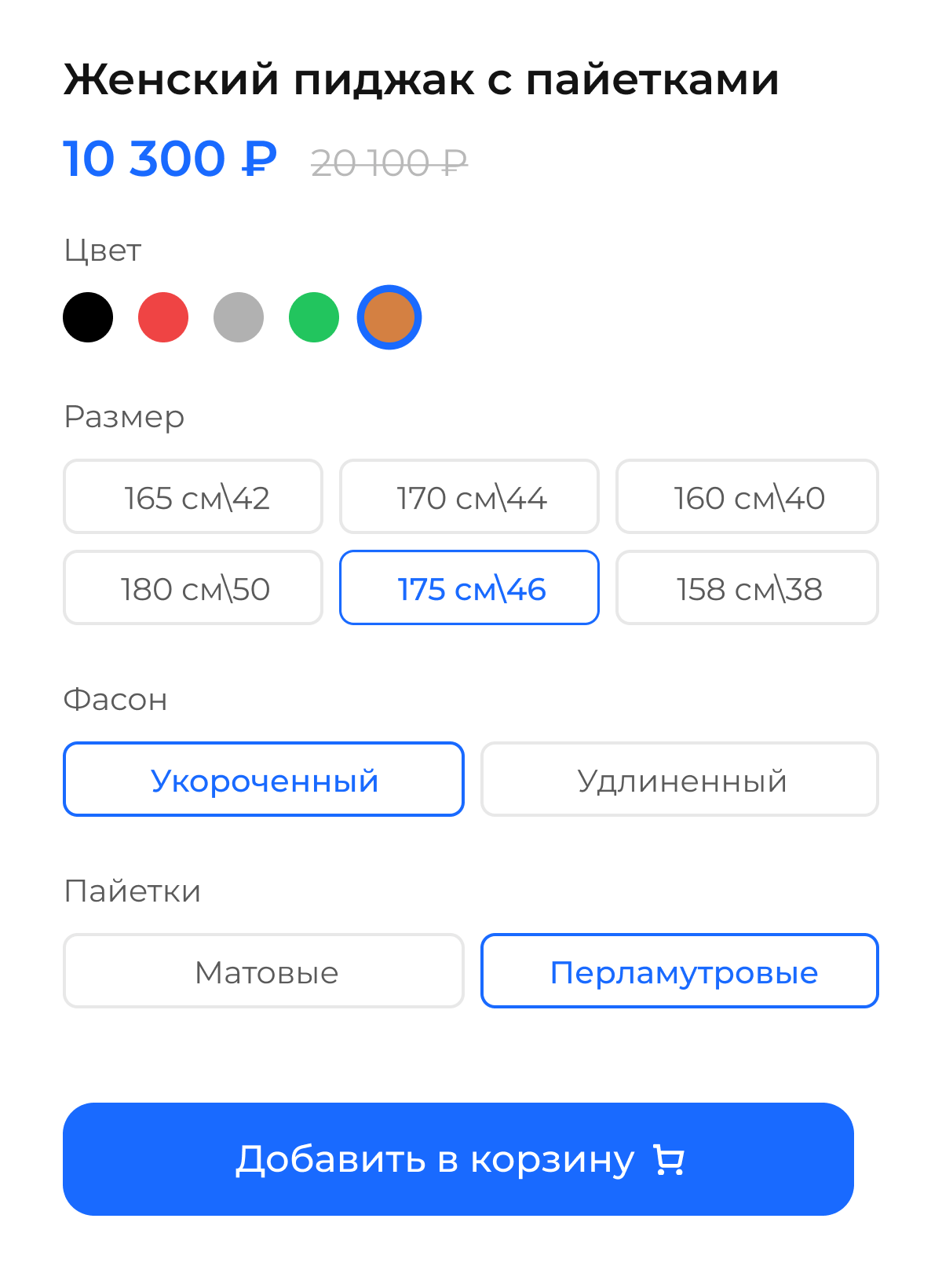Switch style to Удлиненный
This screenshot has width=942, height=1288.
[680, 780]
